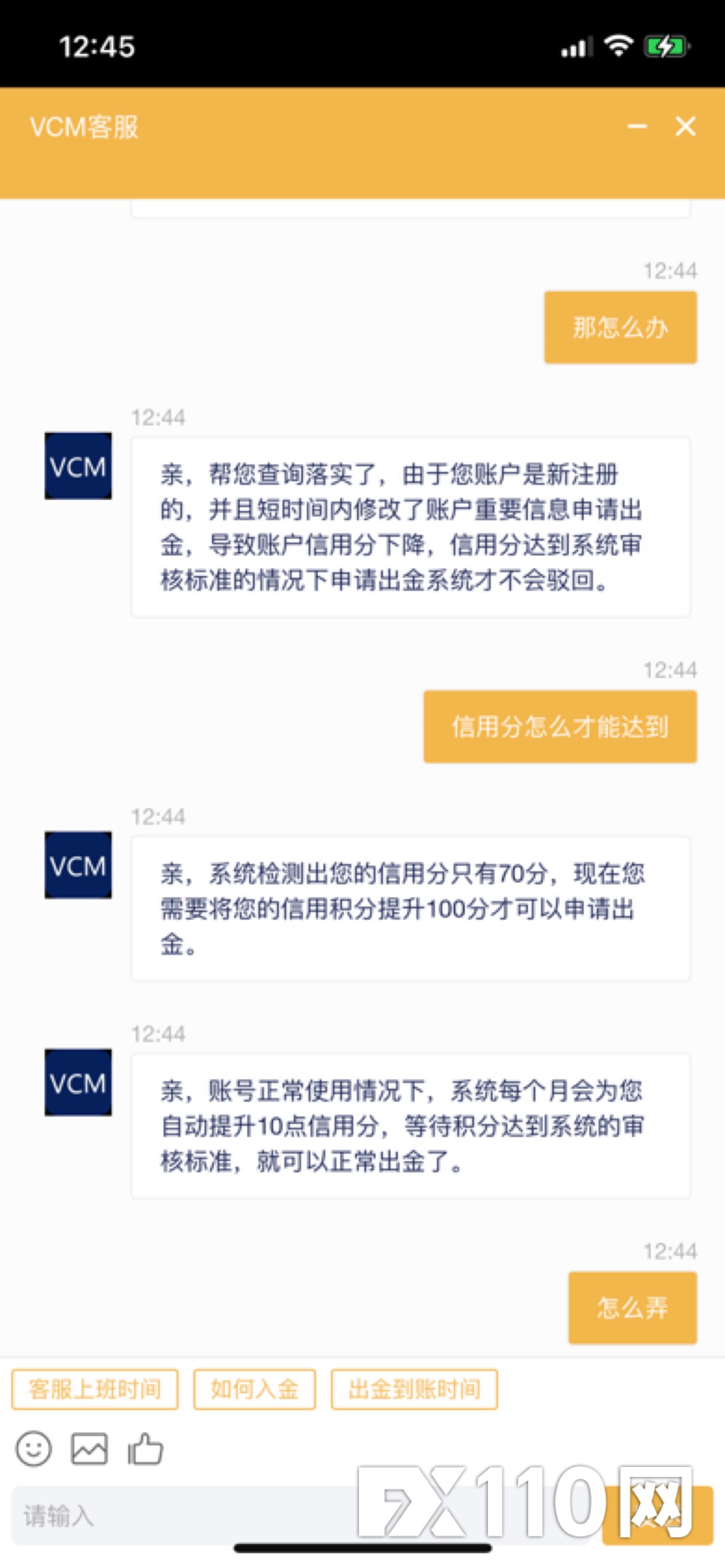
Task: Tap the 如何入金 quick reply chip
Action: click(255, 1389)
